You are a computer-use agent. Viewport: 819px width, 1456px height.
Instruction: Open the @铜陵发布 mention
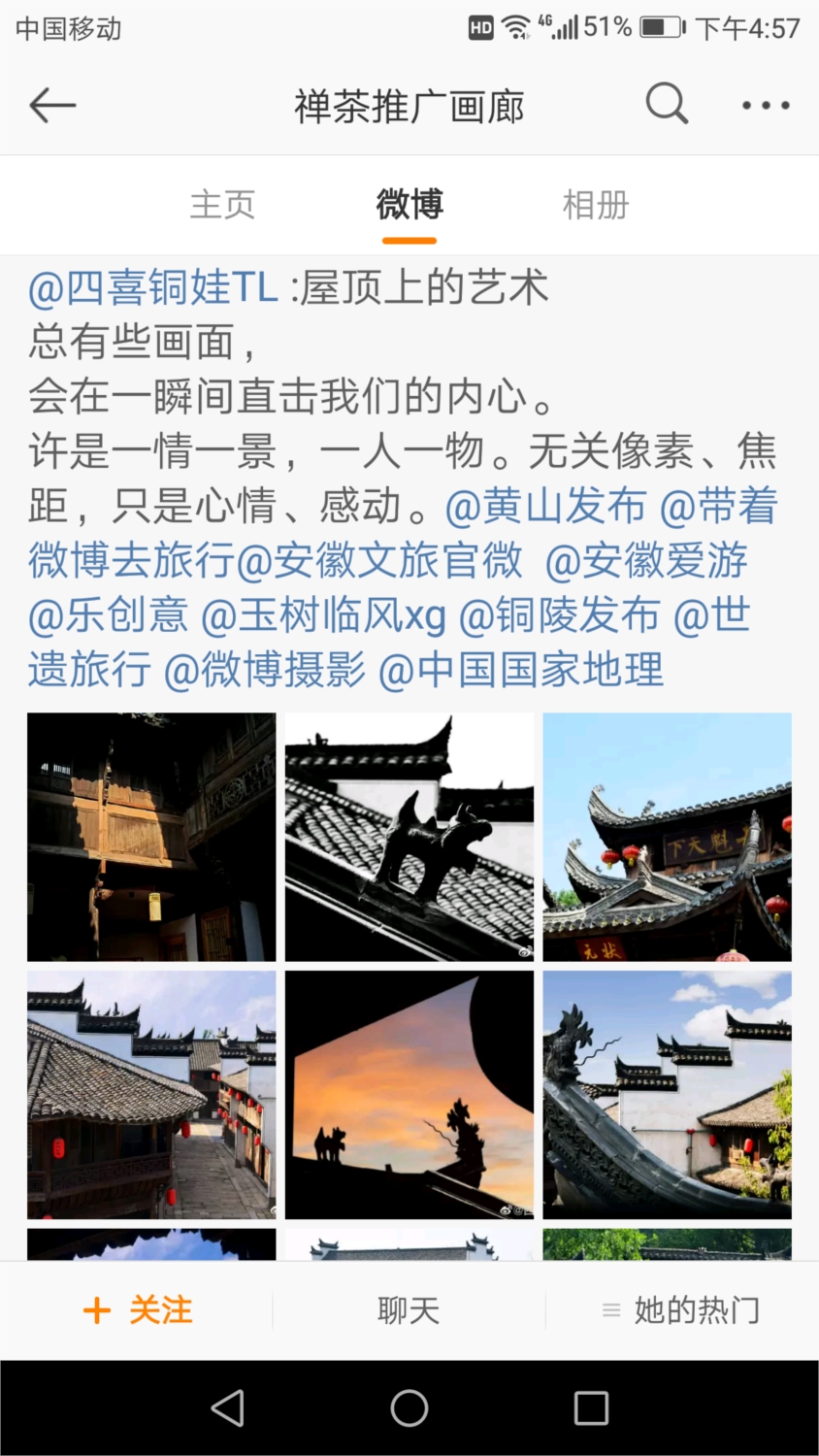point(559,615)
